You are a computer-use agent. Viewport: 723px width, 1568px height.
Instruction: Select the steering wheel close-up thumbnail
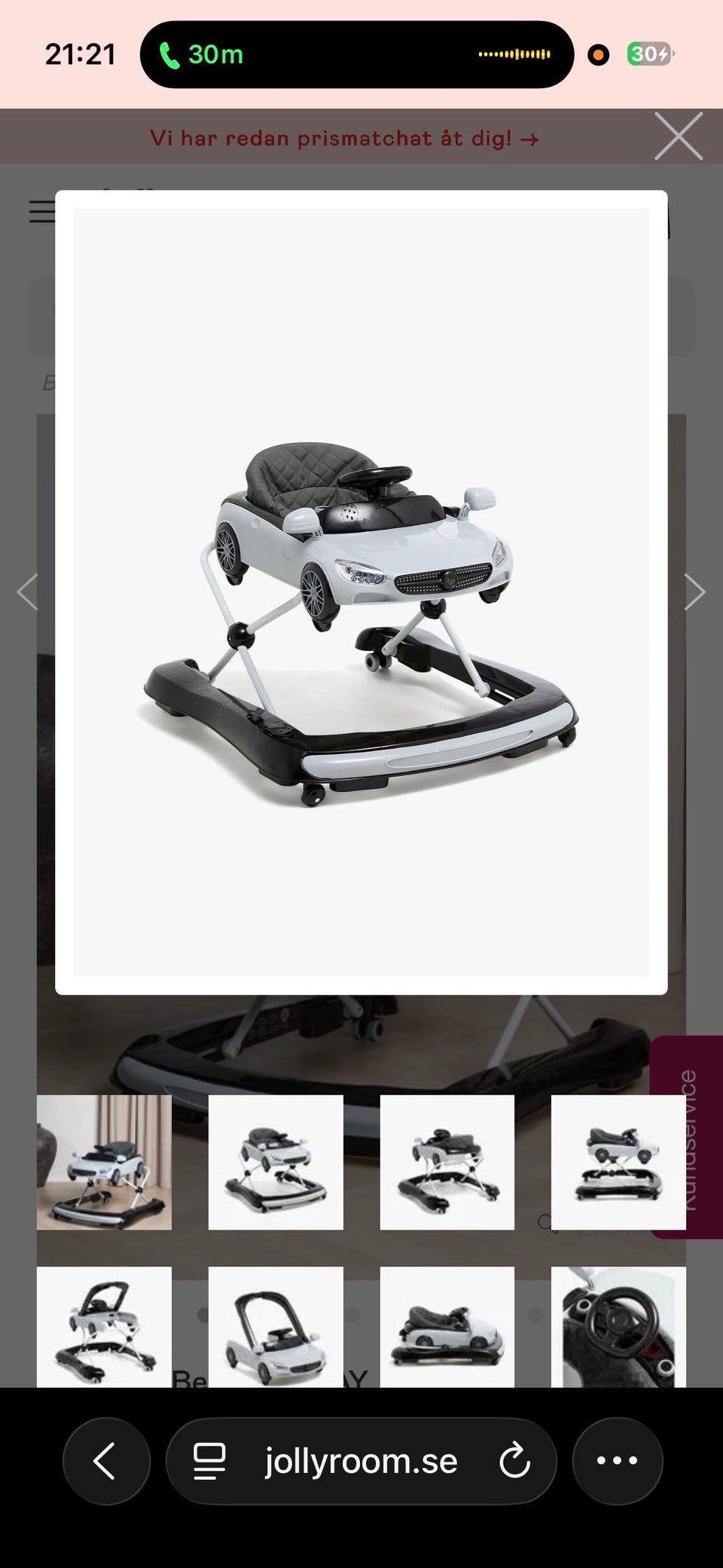[618, 1326]
